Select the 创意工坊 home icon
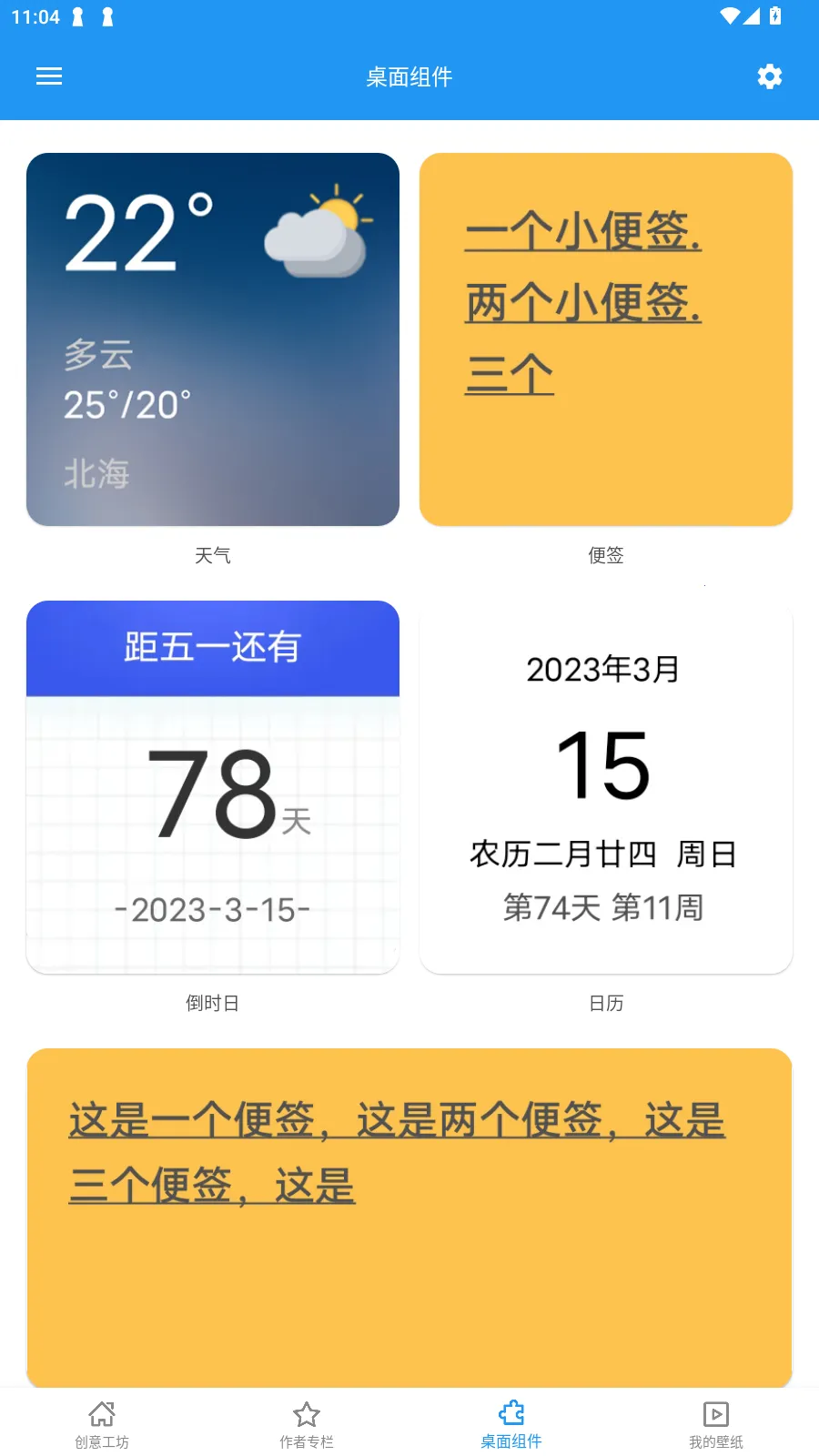 102,1413
